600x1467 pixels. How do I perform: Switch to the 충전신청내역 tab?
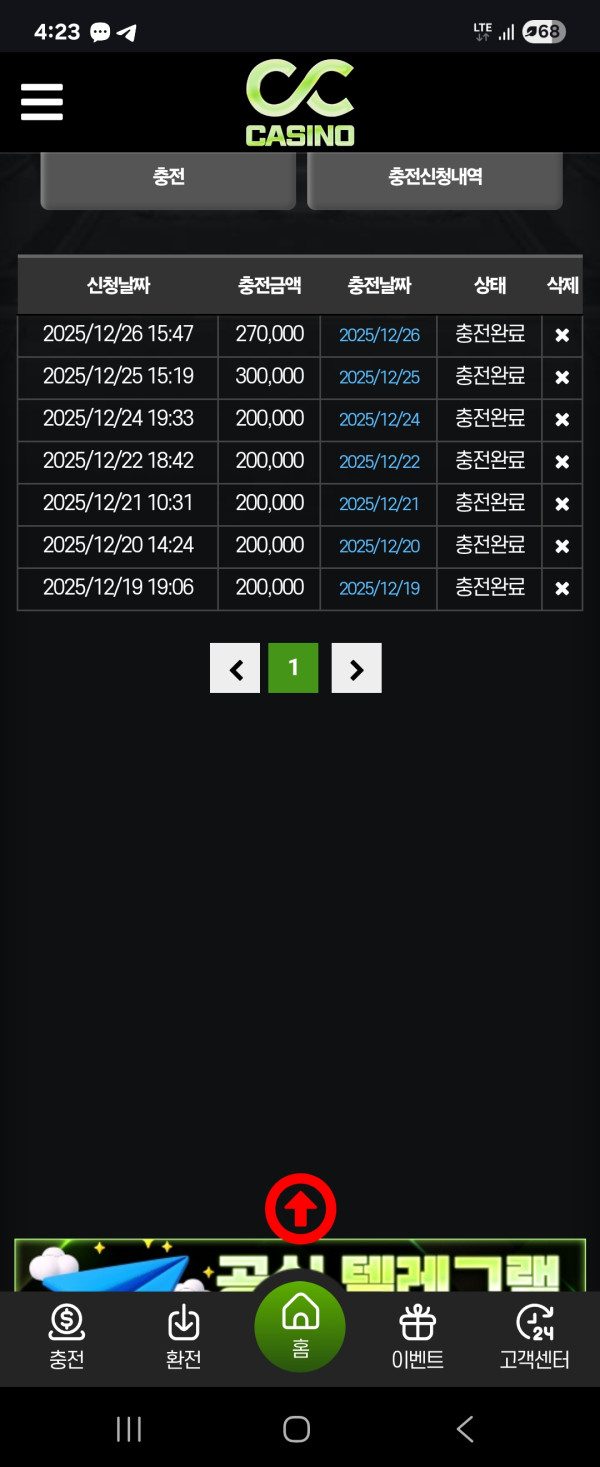(x=435, y=178)
